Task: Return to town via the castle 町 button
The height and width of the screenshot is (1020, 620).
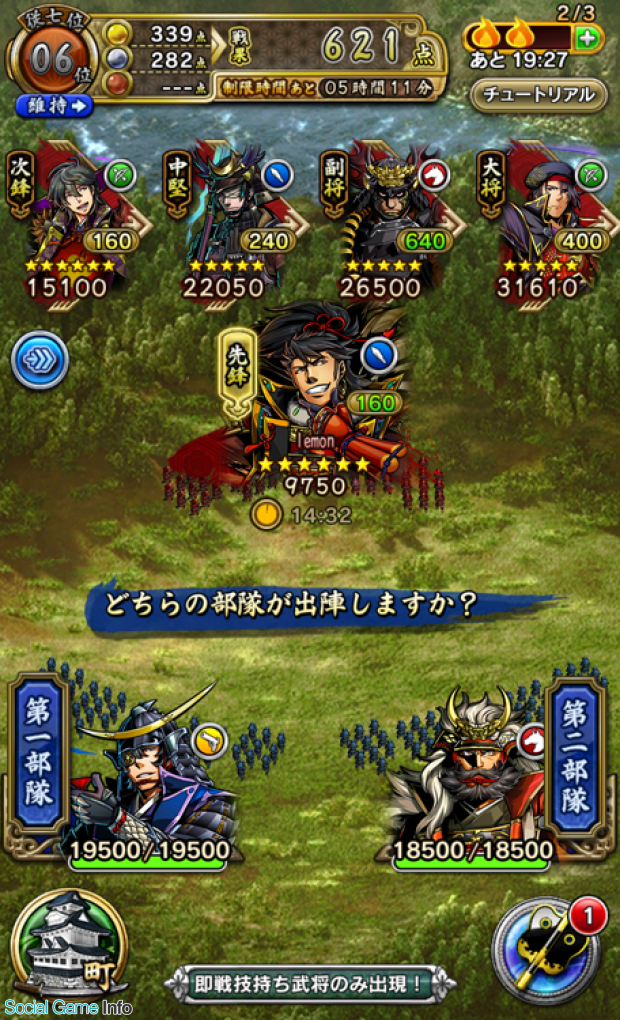Action: [69, 944]
